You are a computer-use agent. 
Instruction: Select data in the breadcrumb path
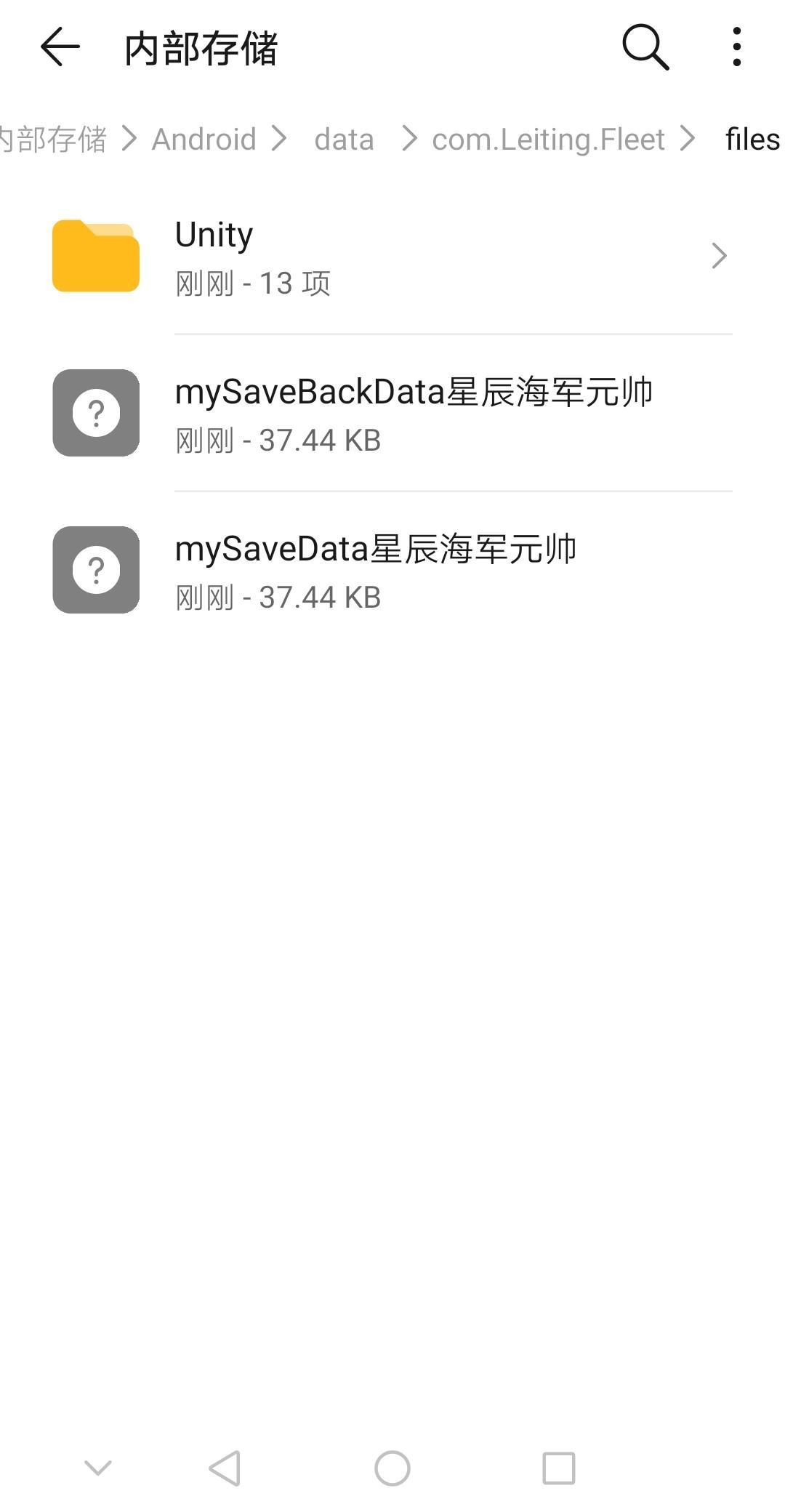(x=345, y=139)
